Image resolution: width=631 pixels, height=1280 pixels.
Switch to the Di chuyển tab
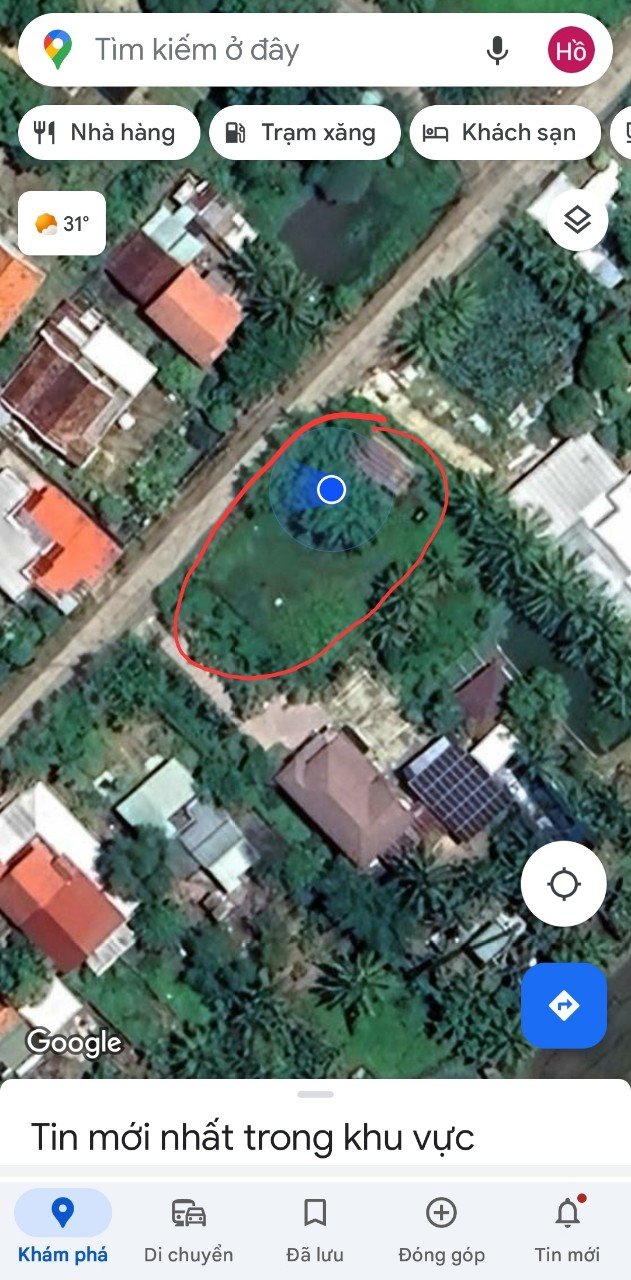point(189,1227)
